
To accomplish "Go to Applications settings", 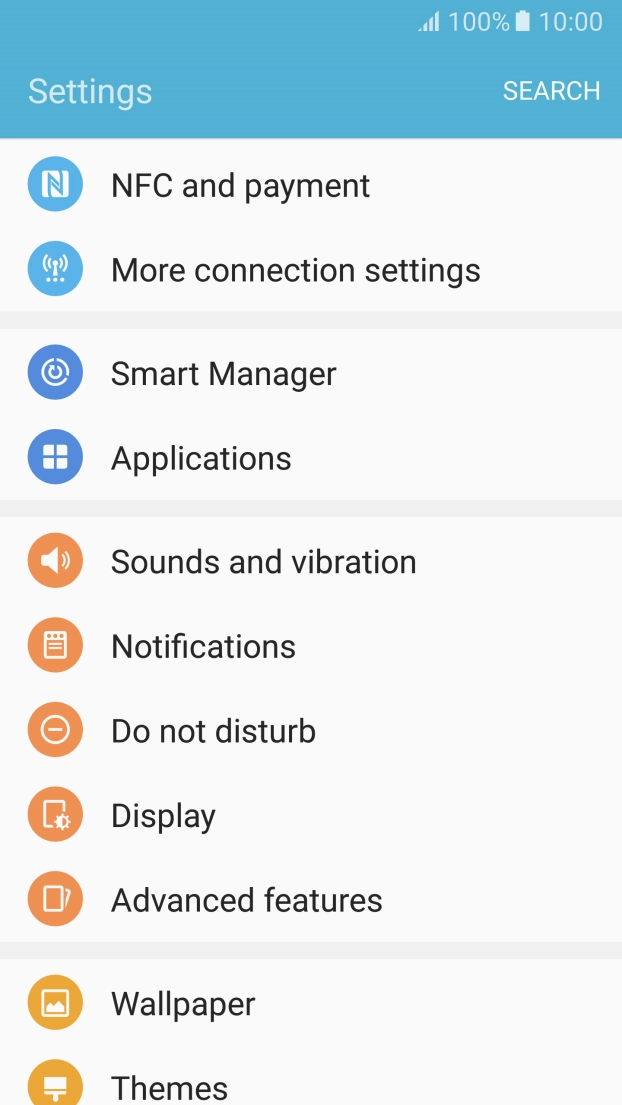I will pyautogui.click(x=201, y=459).
